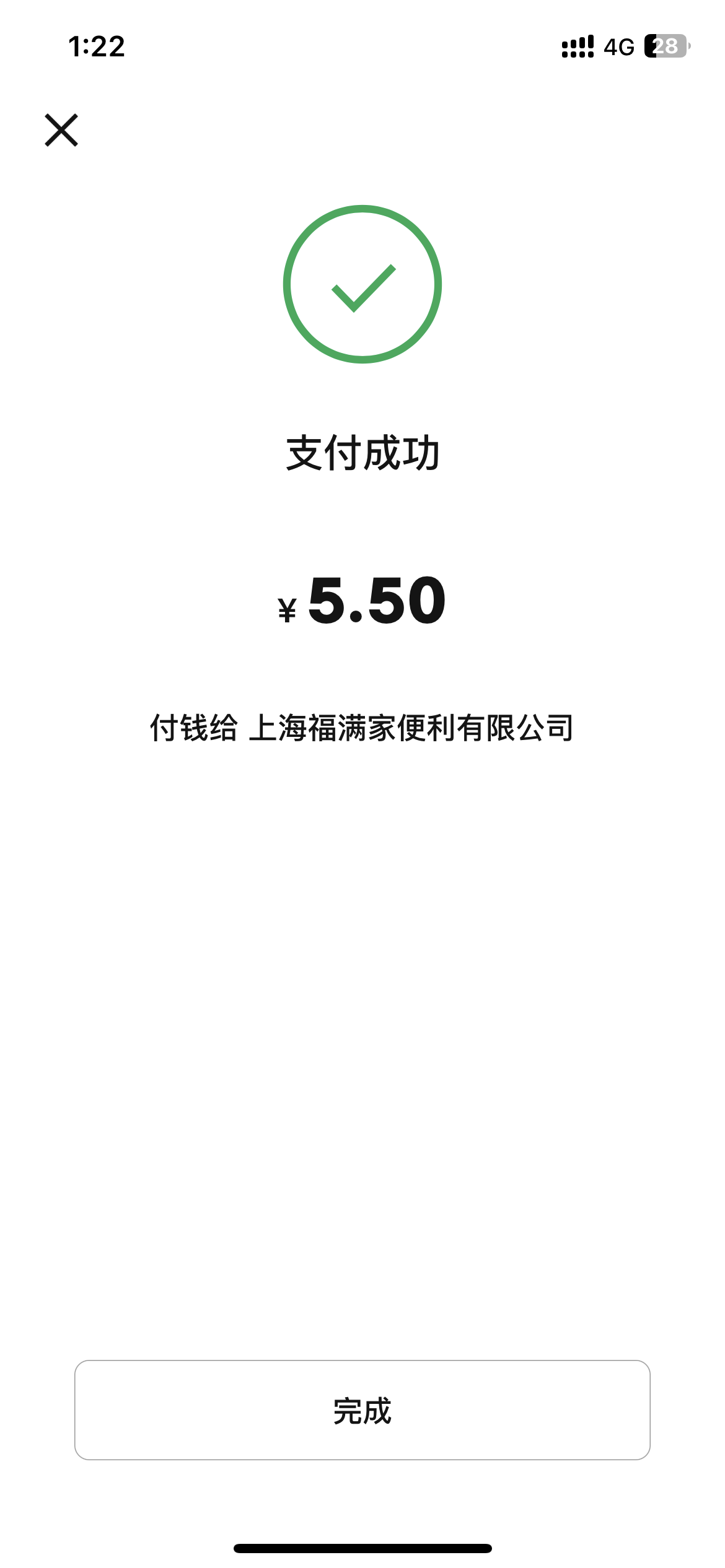Viewport: 725px width, 1568px height.
Task: Close the payment success screen
Action: coord(61,130)
